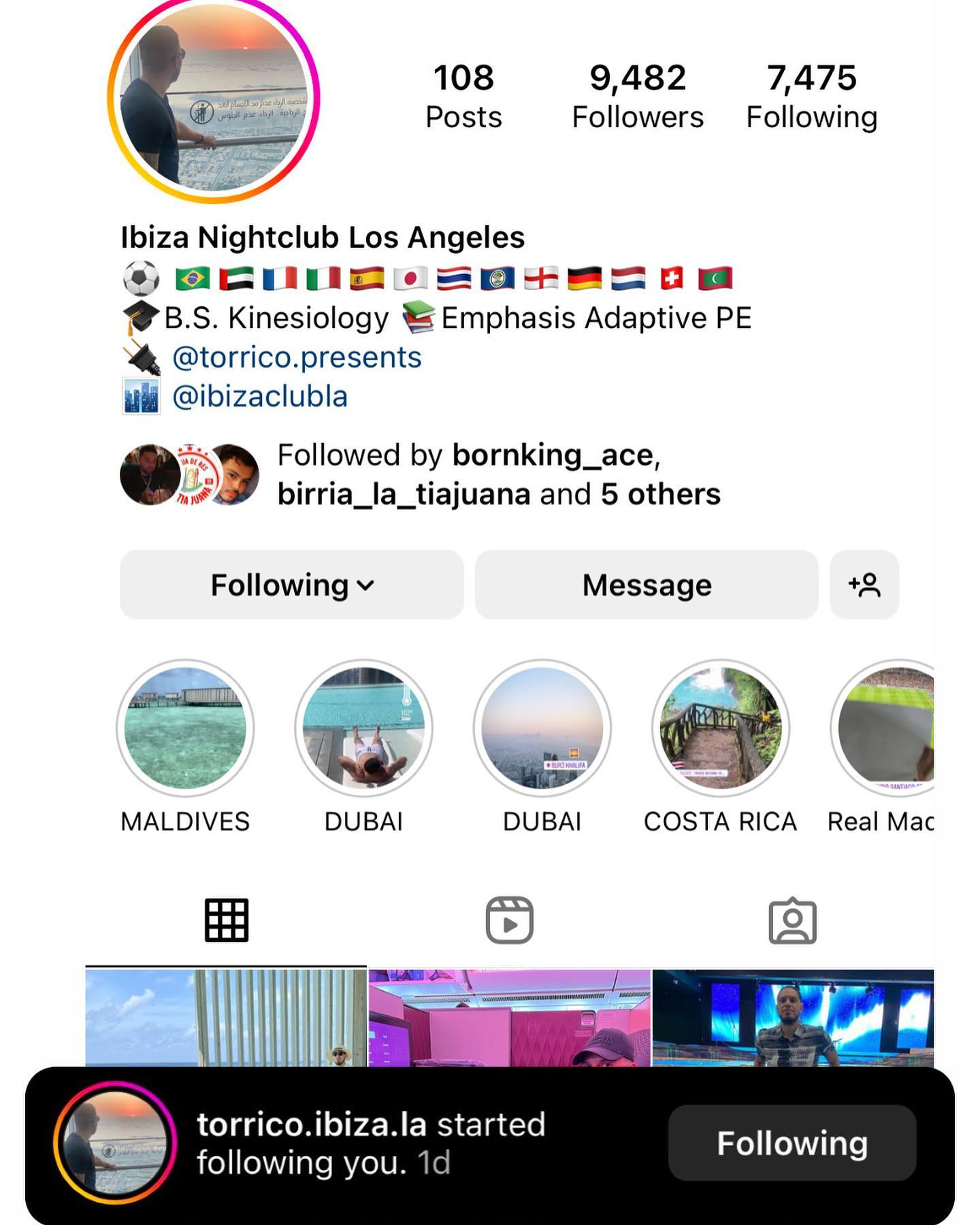Open torrico.ibiza.la avatar in the notification
The height and width of the screenshot is (1225, 980).
(114, 1143)
